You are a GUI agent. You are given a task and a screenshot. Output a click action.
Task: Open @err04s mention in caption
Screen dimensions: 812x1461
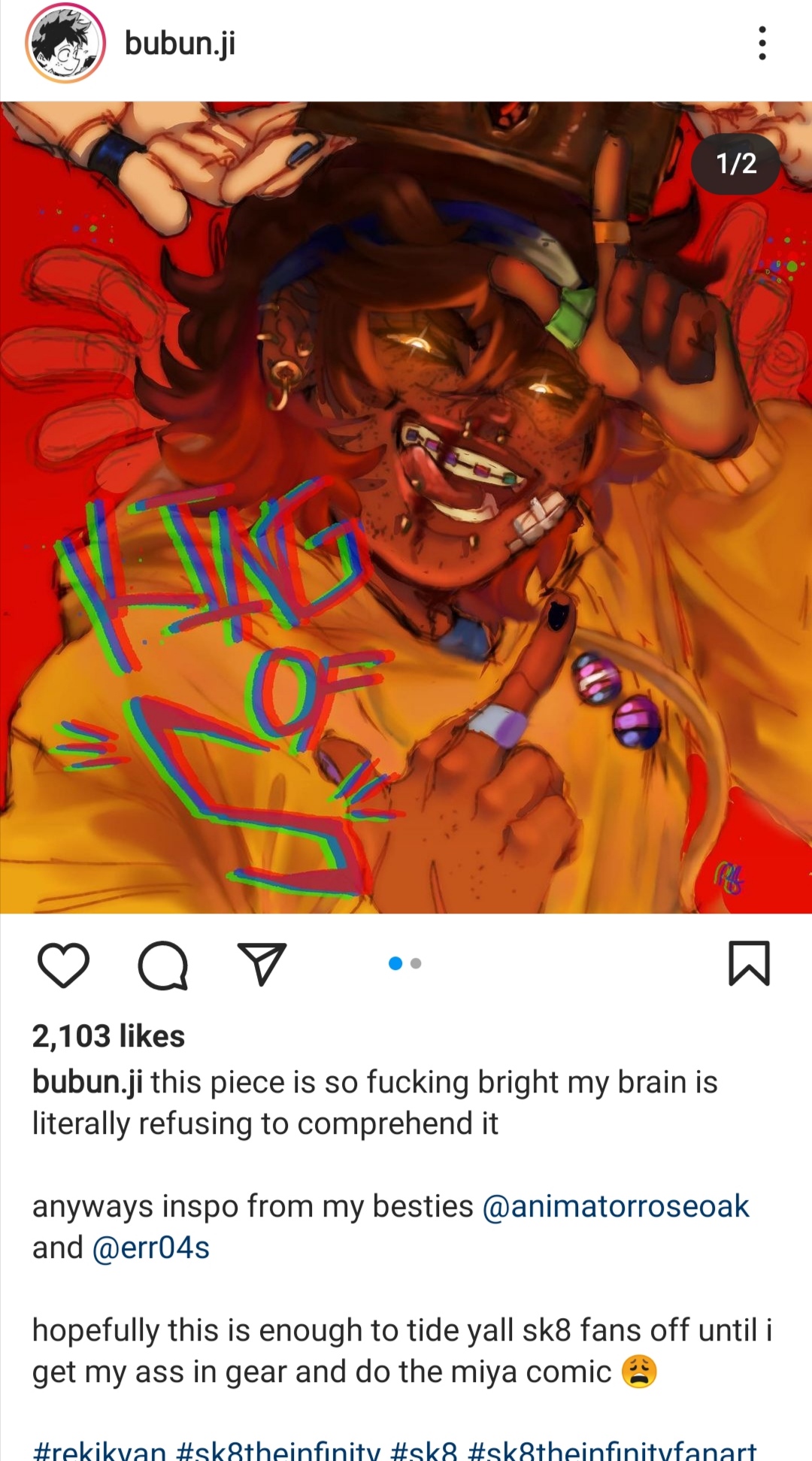click(x=150, y=1247)
